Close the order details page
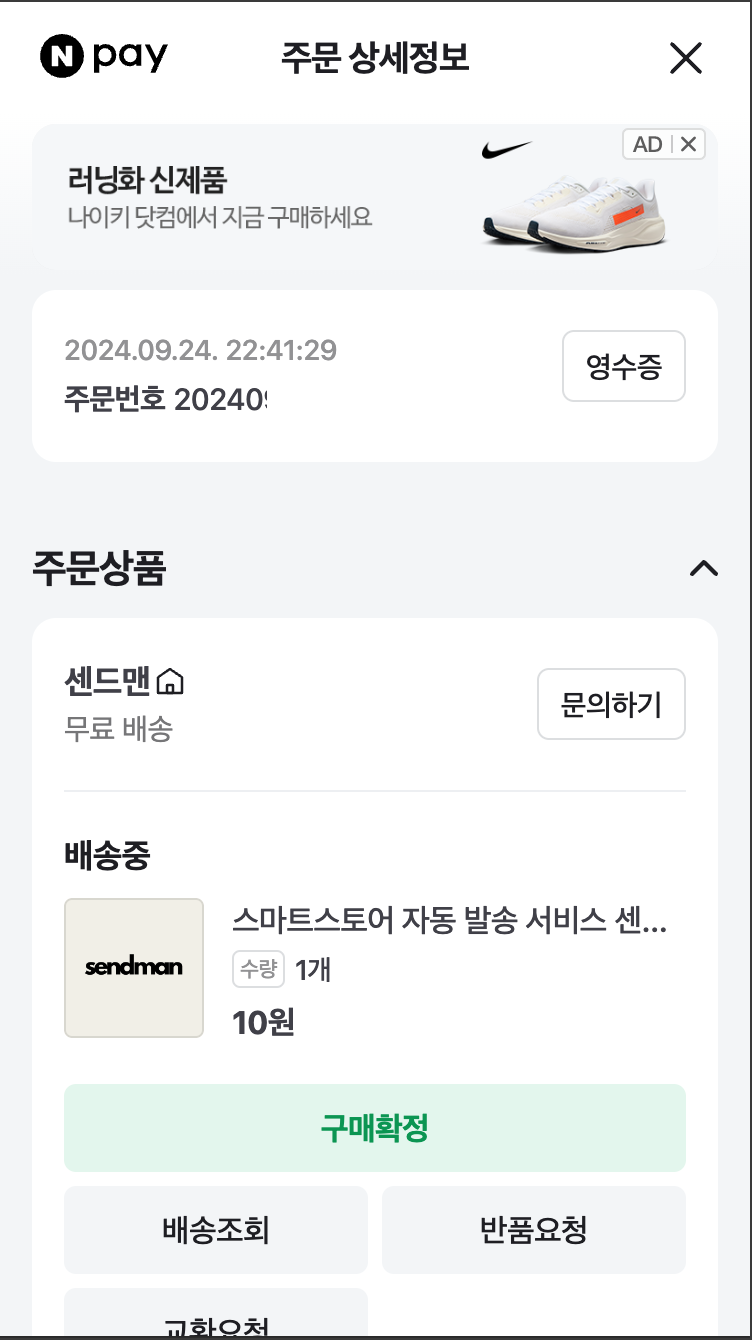 click(686, 59)
